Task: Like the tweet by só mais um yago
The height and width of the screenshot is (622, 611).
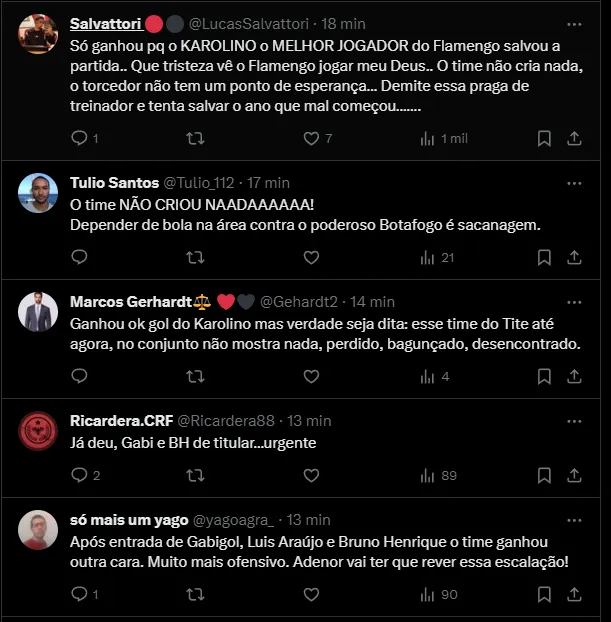Action: click(311, 594)
